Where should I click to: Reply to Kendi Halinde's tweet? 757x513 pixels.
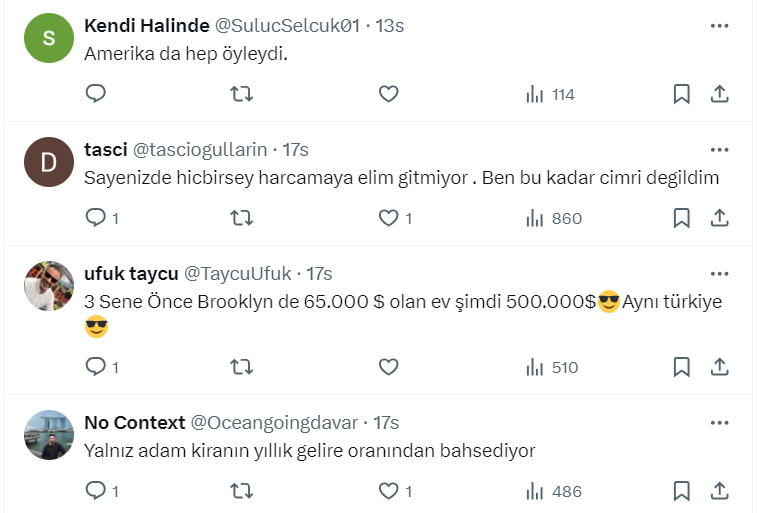(x=96, y=94)
